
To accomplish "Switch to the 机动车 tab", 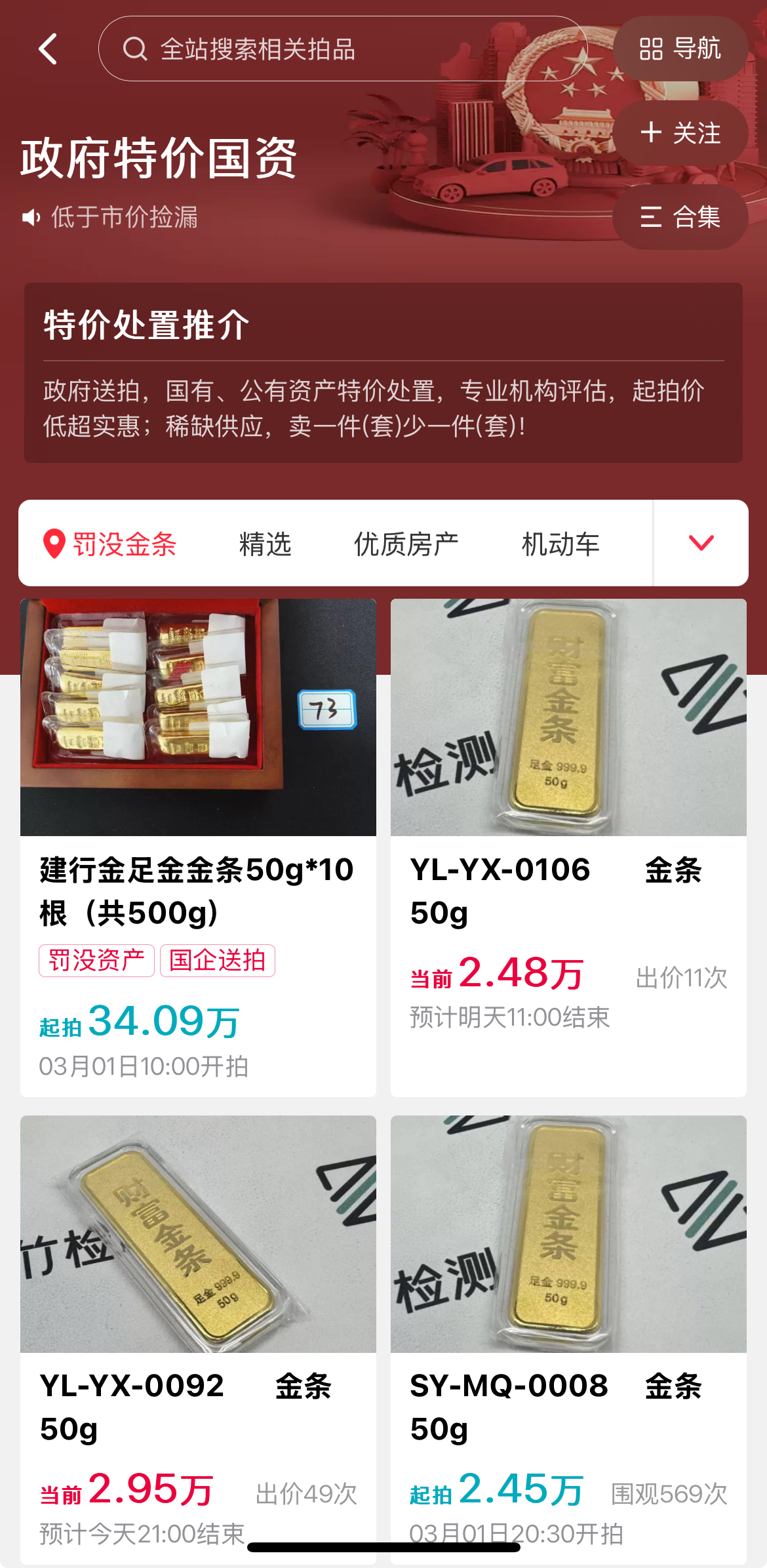I will click(x=560, y=544).
